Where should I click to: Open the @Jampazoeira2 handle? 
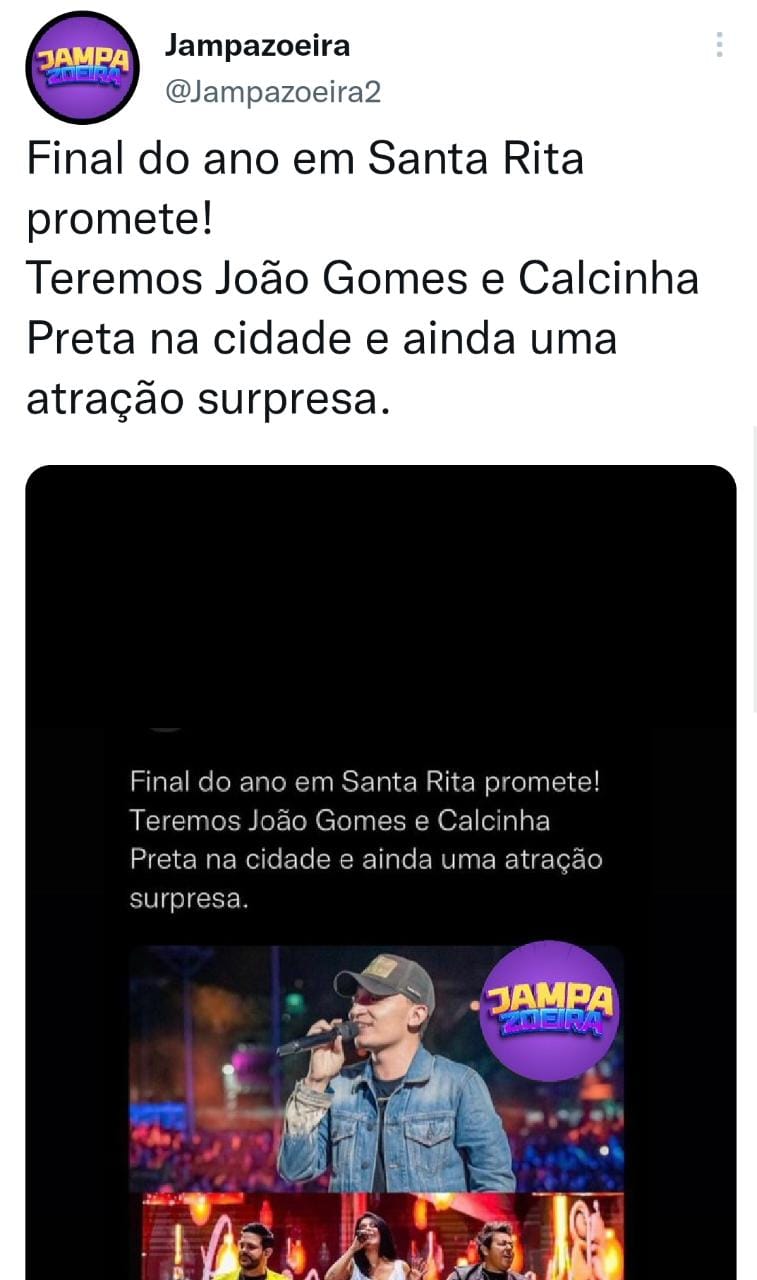pos(272,93)
